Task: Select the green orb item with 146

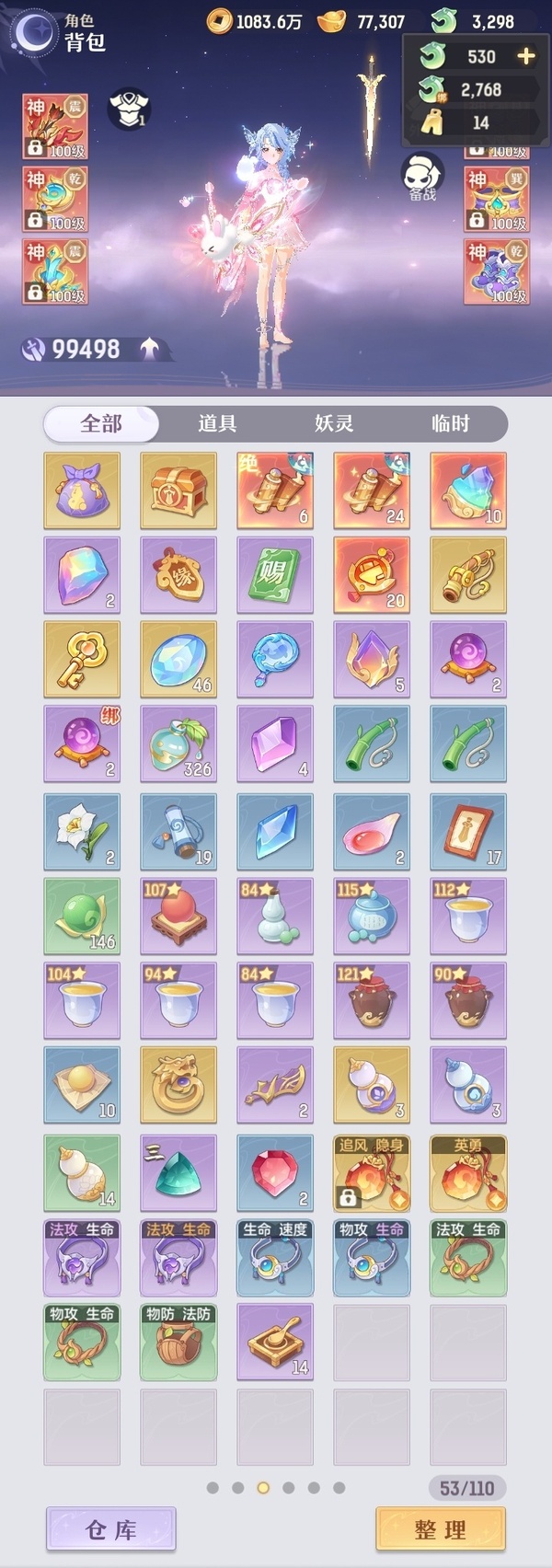Action: click(82, 916)
